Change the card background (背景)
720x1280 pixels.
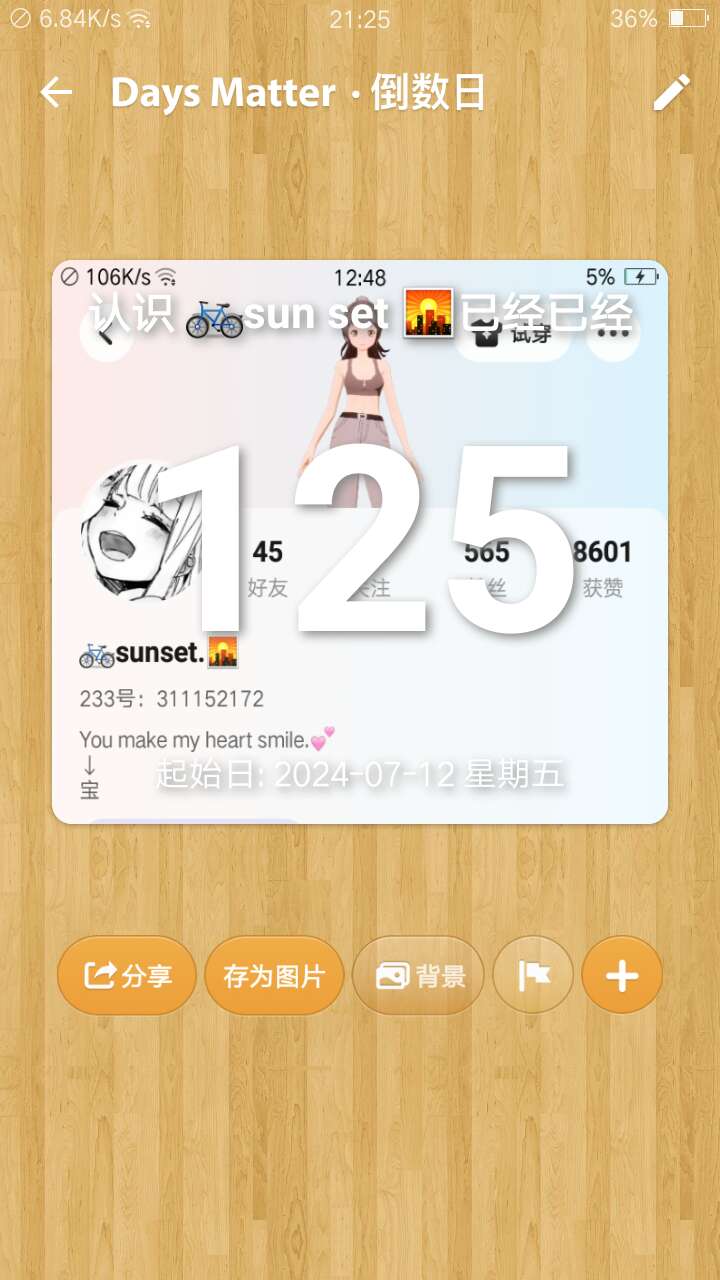click(418, 975)
